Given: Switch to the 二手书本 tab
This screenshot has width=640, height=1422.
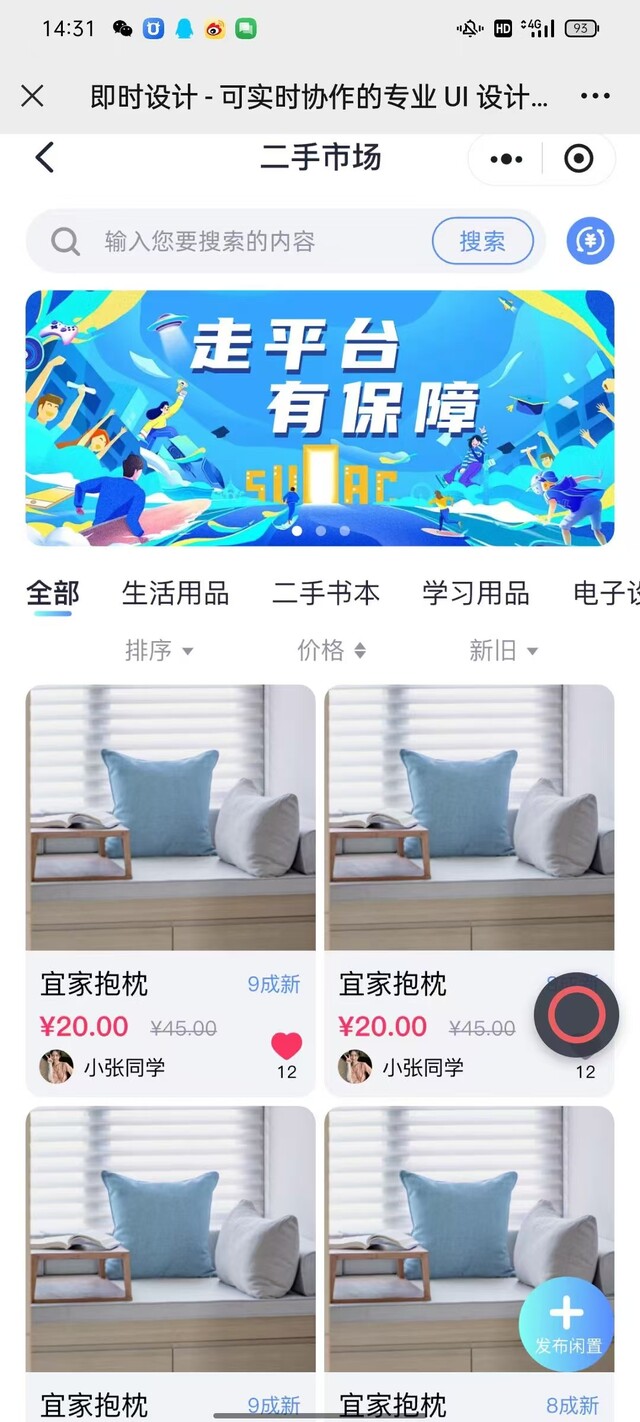Looking at the screenshot, I should (326, 593).
